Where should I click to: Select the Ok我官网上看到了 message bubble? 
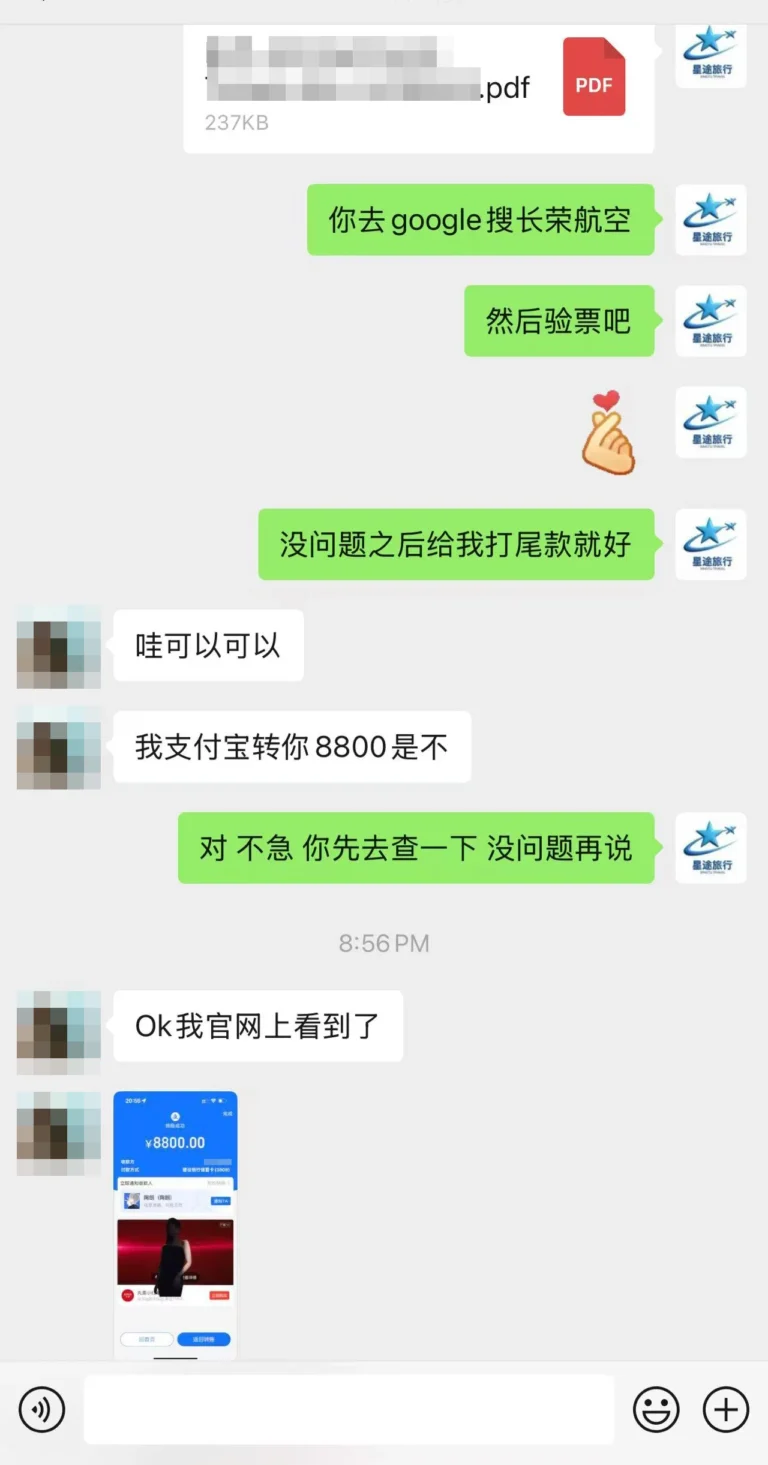coord(257,1026)
